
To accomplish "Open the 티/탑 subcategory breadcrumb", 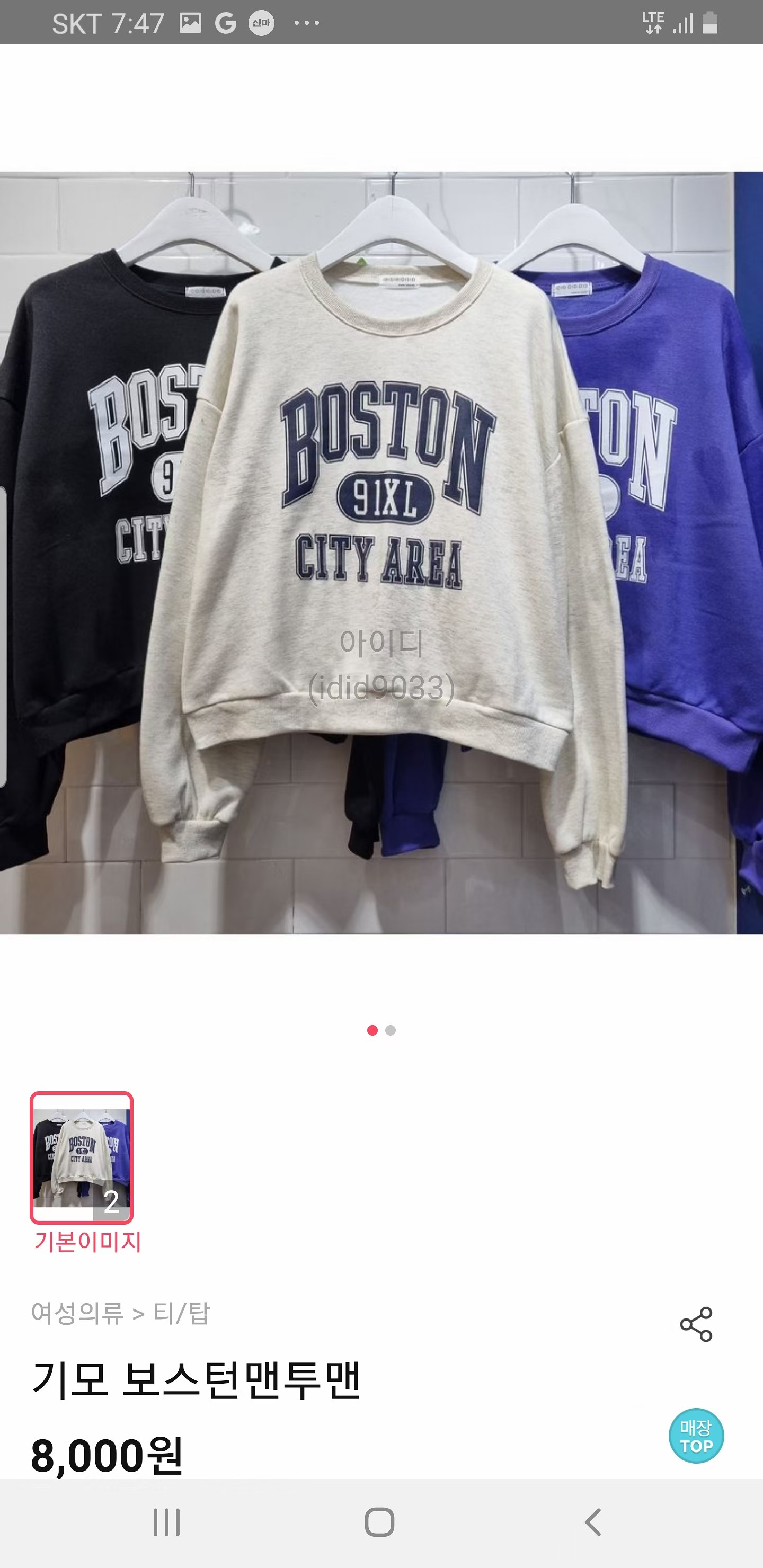I will (x=181, y=1314).
